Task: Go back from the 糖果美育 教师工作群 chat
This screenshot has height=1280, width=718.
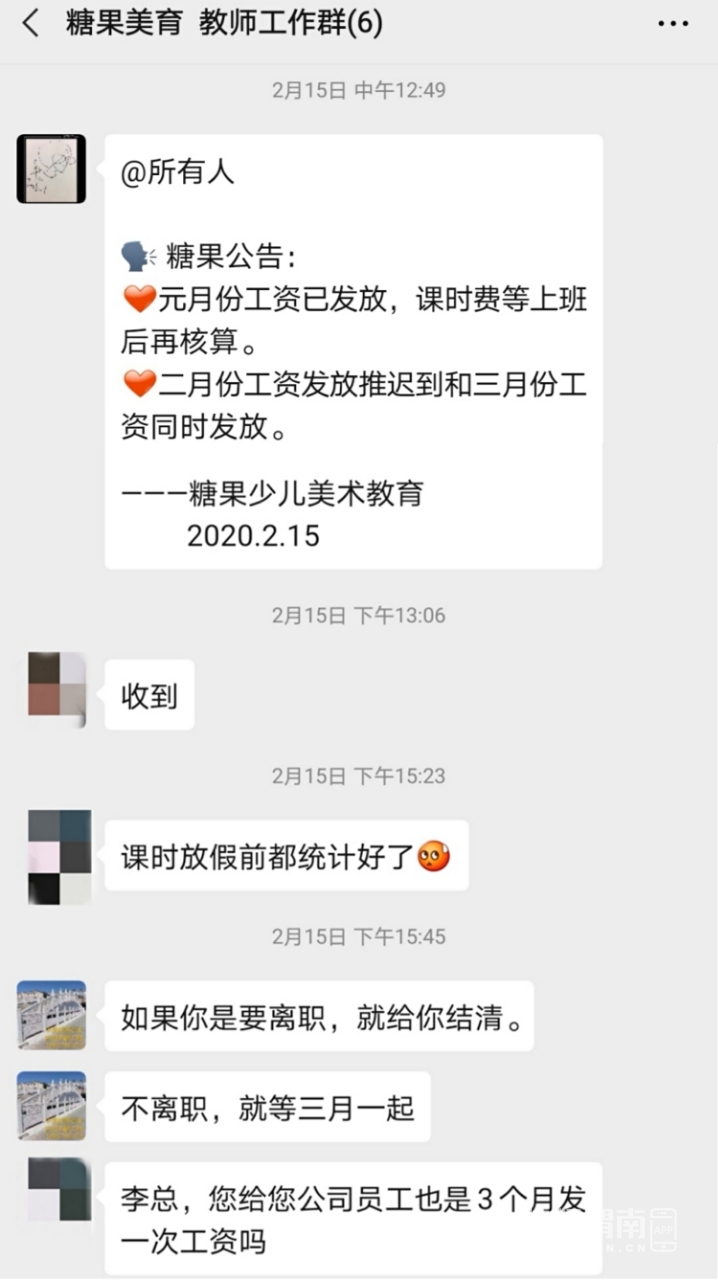Action: pyautogui.click(x=31, y=24)
